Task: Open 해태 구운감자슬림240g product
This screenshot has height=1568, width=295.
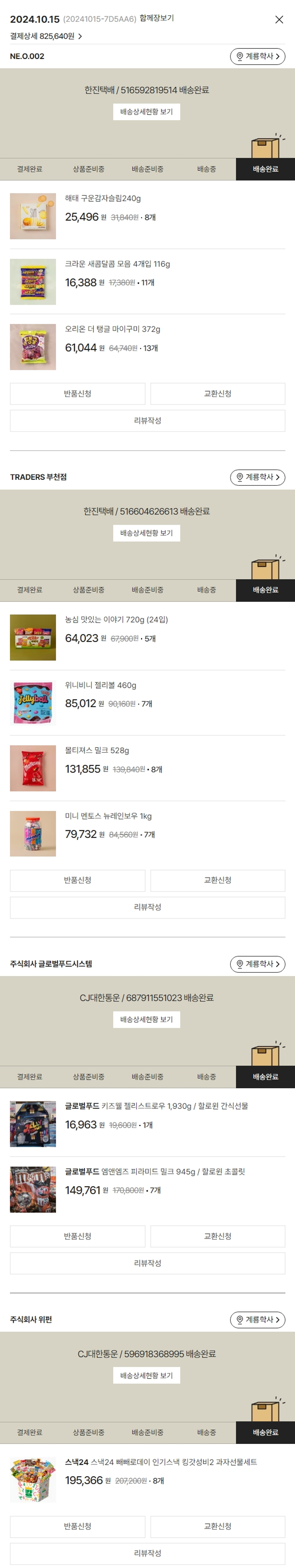Action: tap(103, 199)
